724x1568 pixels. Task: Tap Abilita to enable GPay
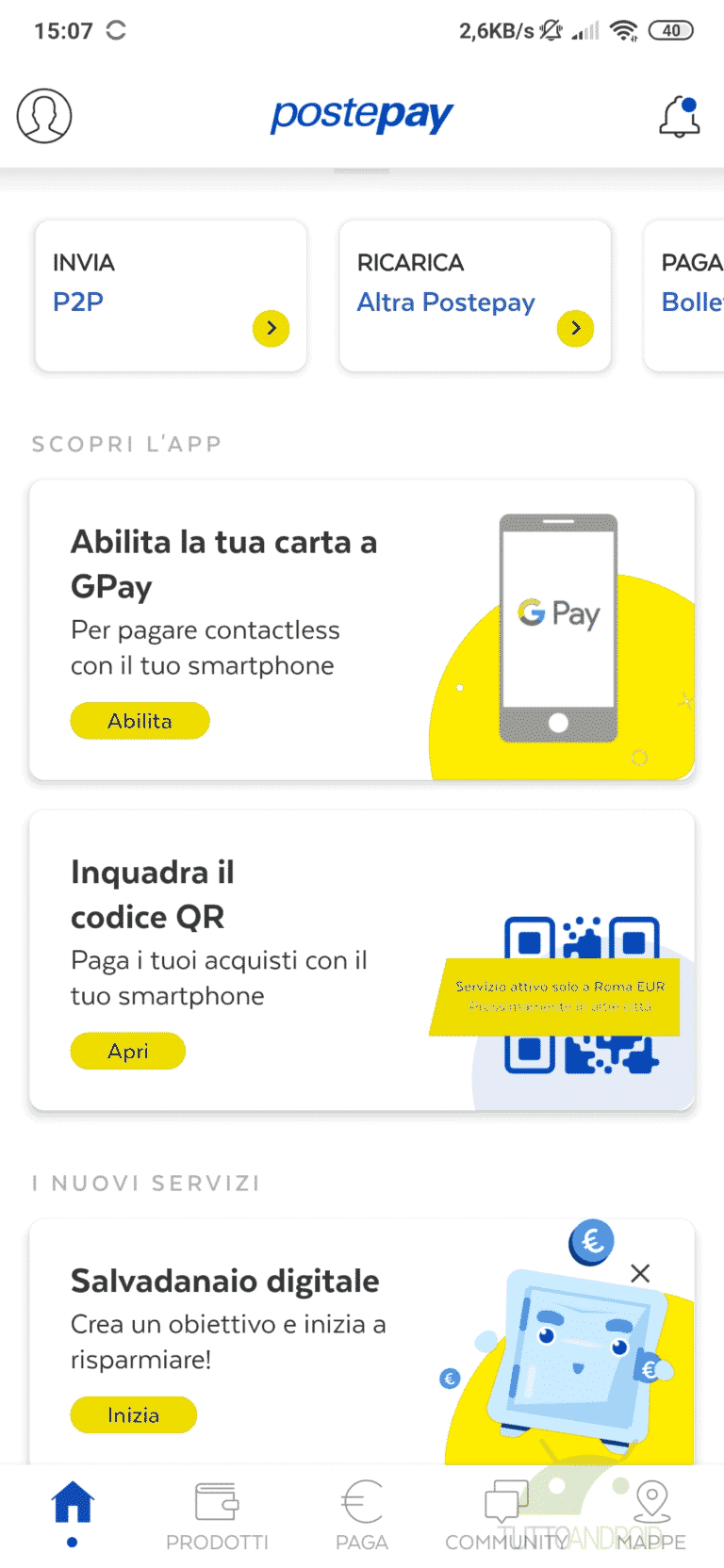pos(140,721)
